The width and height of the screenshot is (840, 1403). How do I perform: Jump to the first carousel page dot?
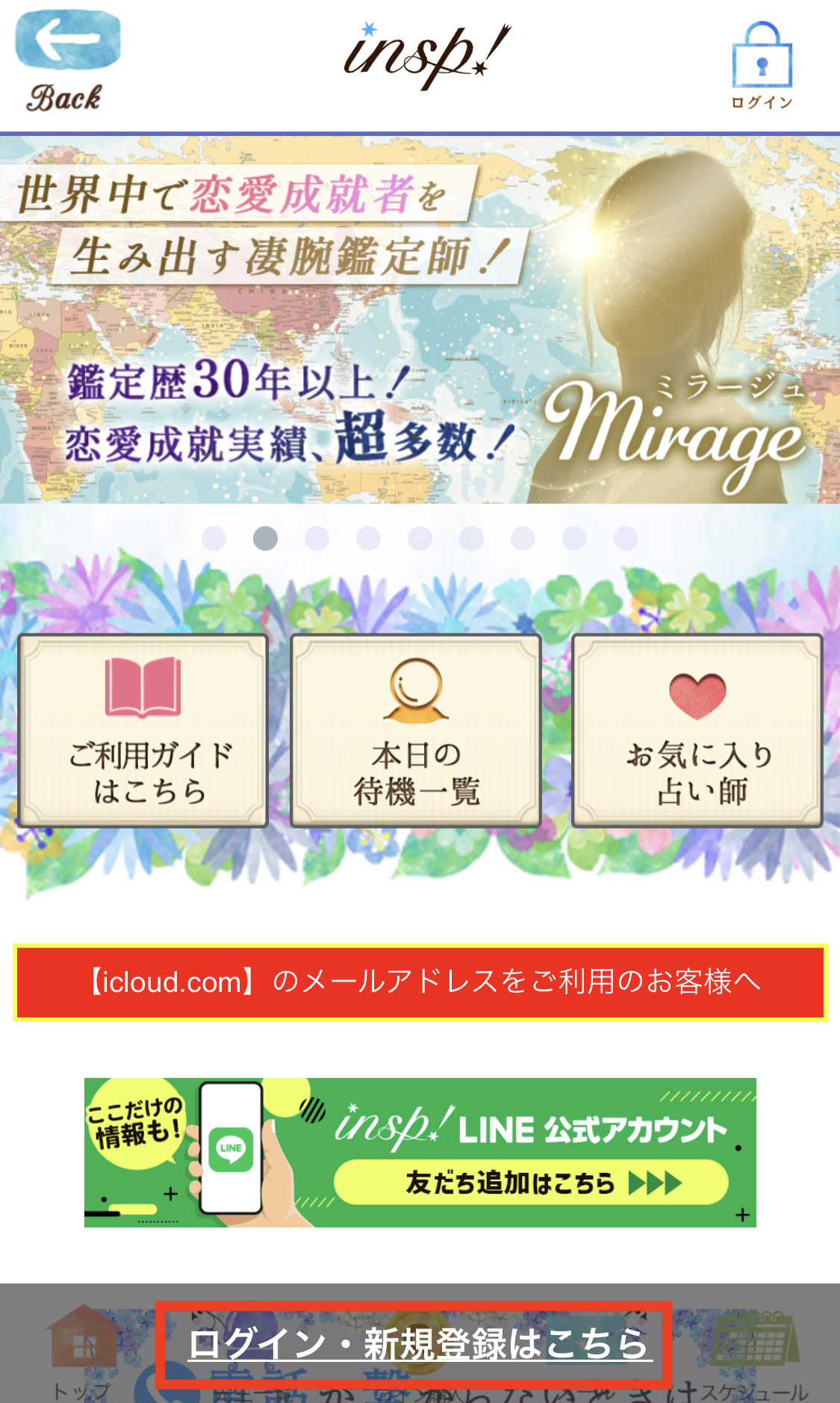(214, 538)
